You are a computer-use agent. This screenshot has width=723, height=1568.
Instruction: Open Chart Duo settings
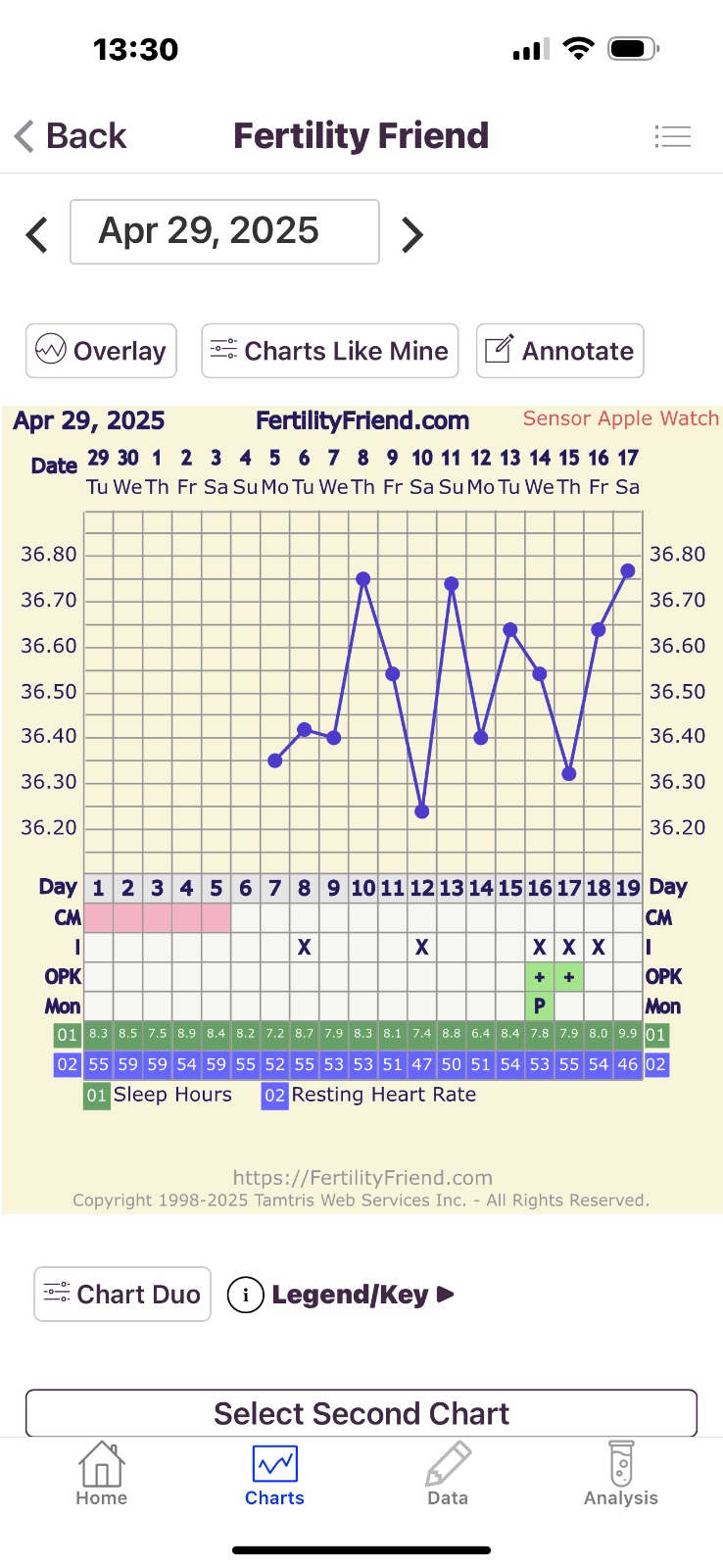[x=122, y=1295]
